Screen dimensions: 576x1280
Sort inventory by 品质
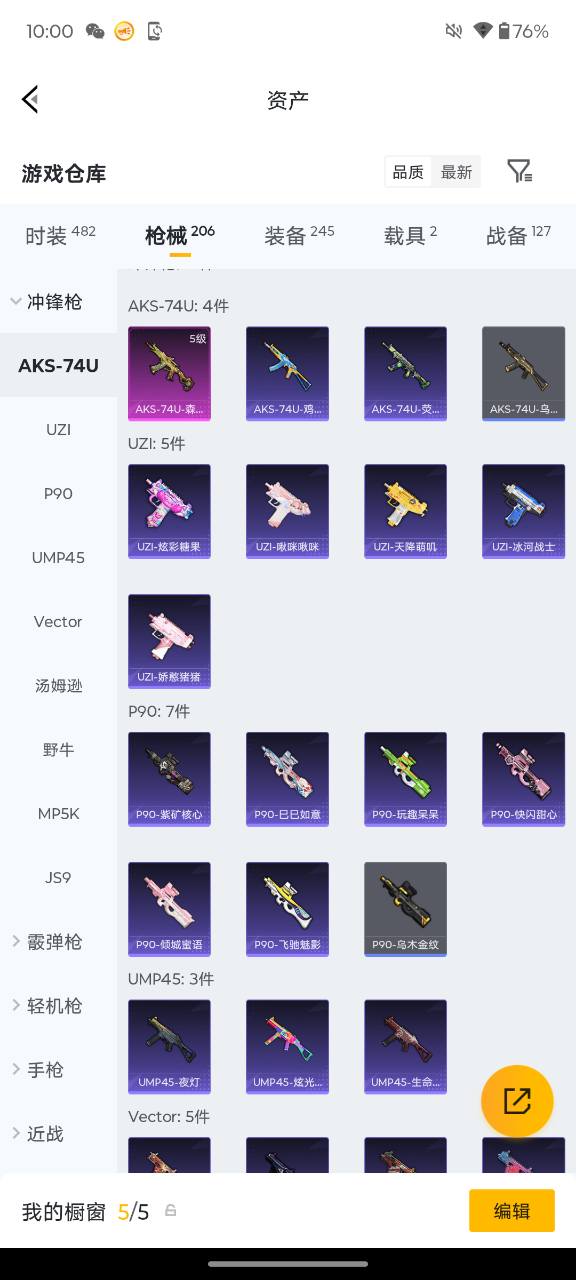[x=408, y=172]
